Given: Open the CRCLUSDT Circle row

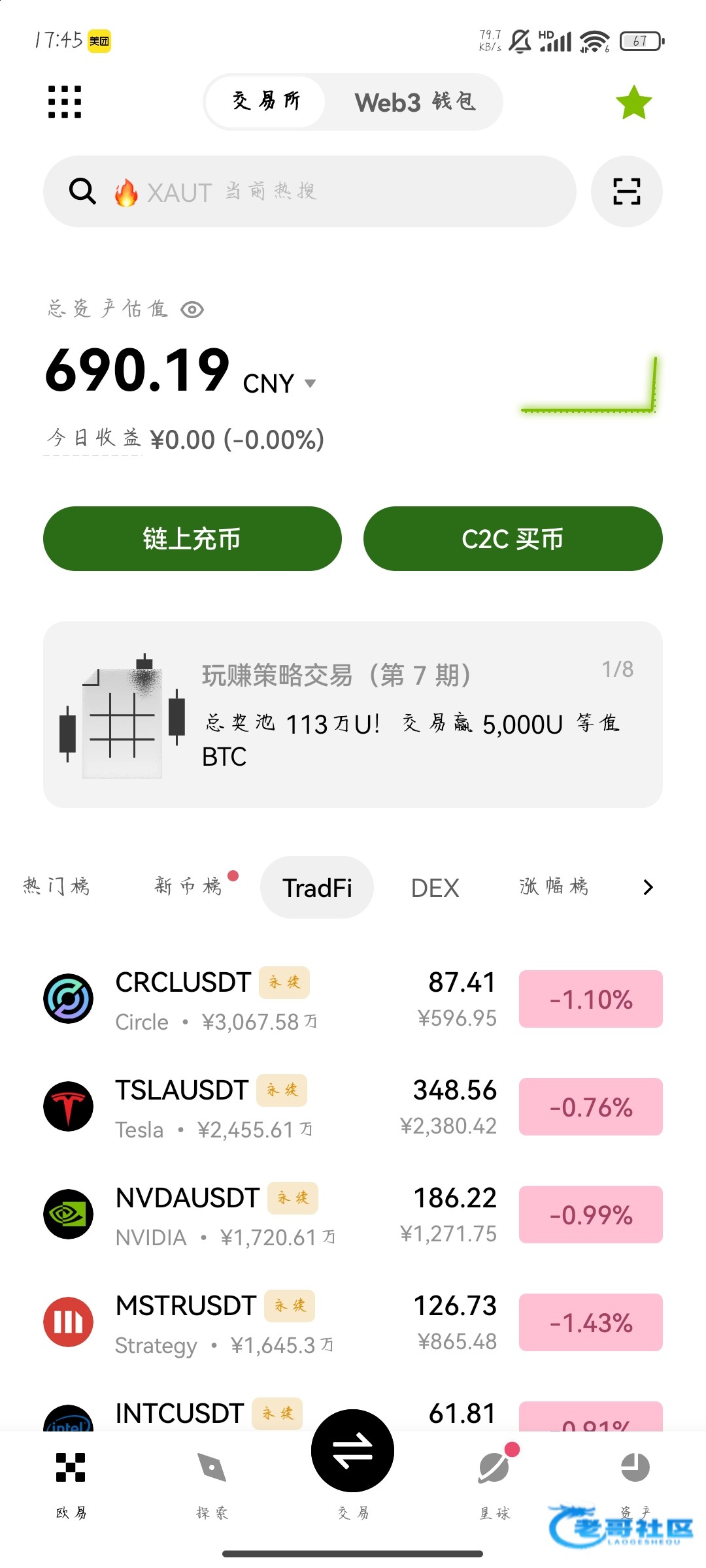Looking at the screenshot, I should pos(353,1000).
